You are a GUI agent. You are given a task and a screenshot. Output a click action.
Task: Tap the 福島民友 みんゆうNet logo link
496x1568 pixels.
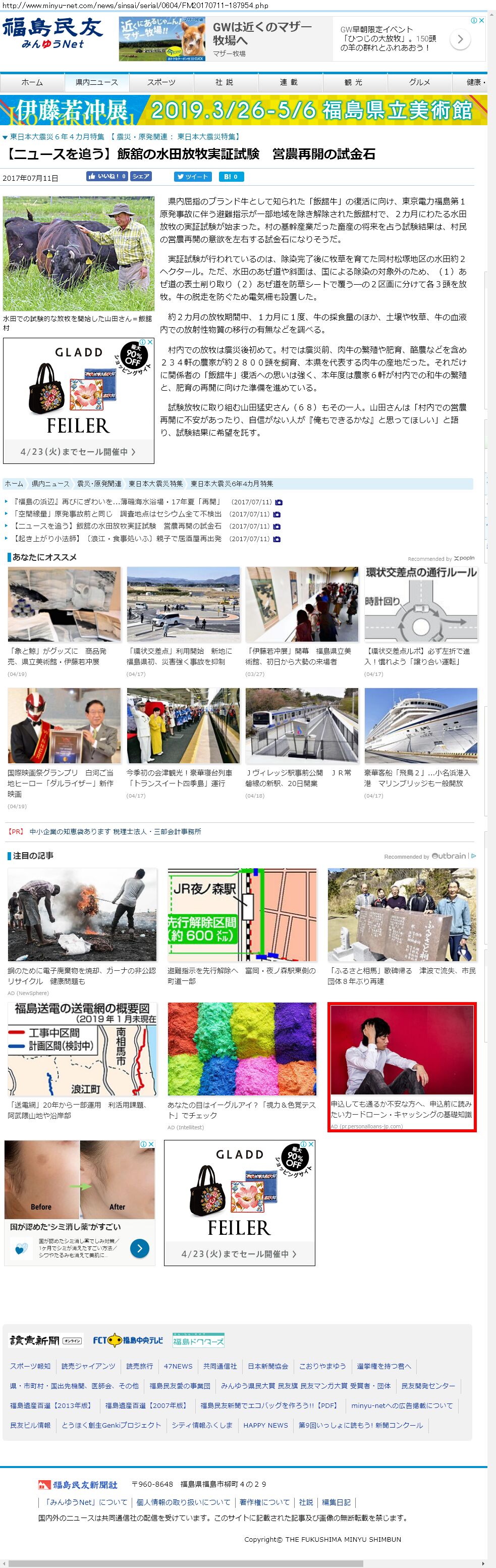52,33
